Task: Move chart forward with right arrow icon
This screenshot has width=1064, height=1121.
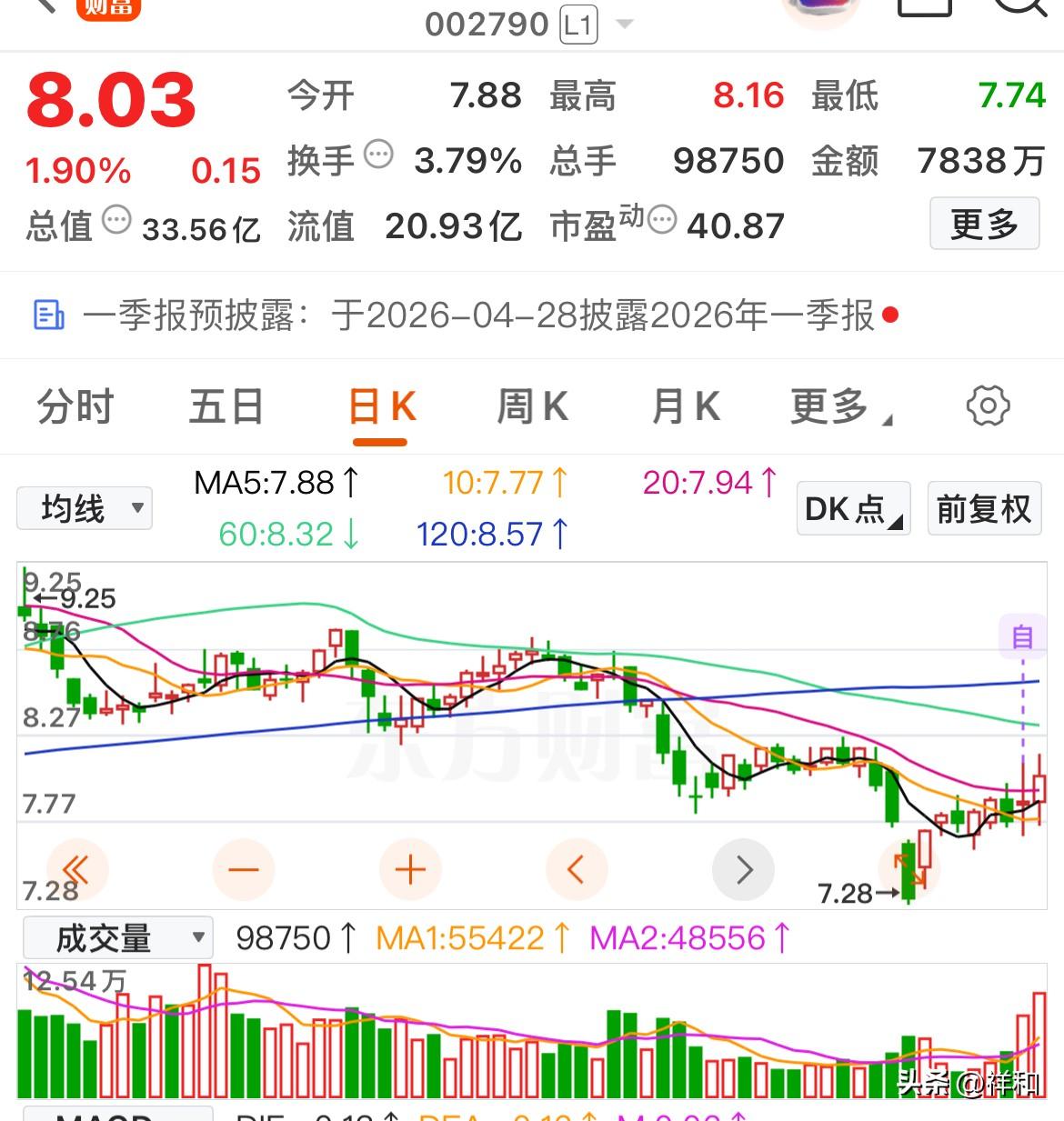Action: point(743,869)
